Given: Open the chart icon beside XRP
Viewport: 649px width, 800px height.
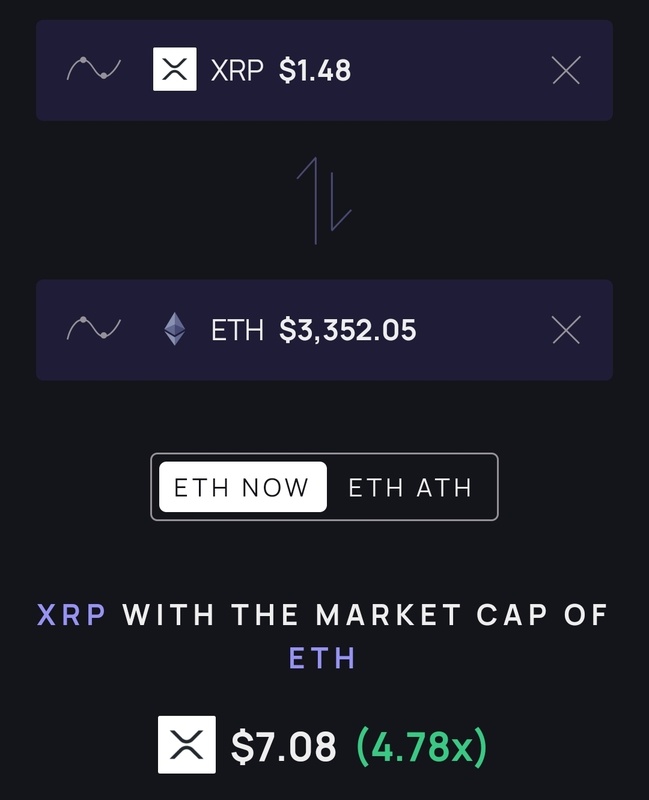Looking at the screenshot, I should (x=93, y=70).
